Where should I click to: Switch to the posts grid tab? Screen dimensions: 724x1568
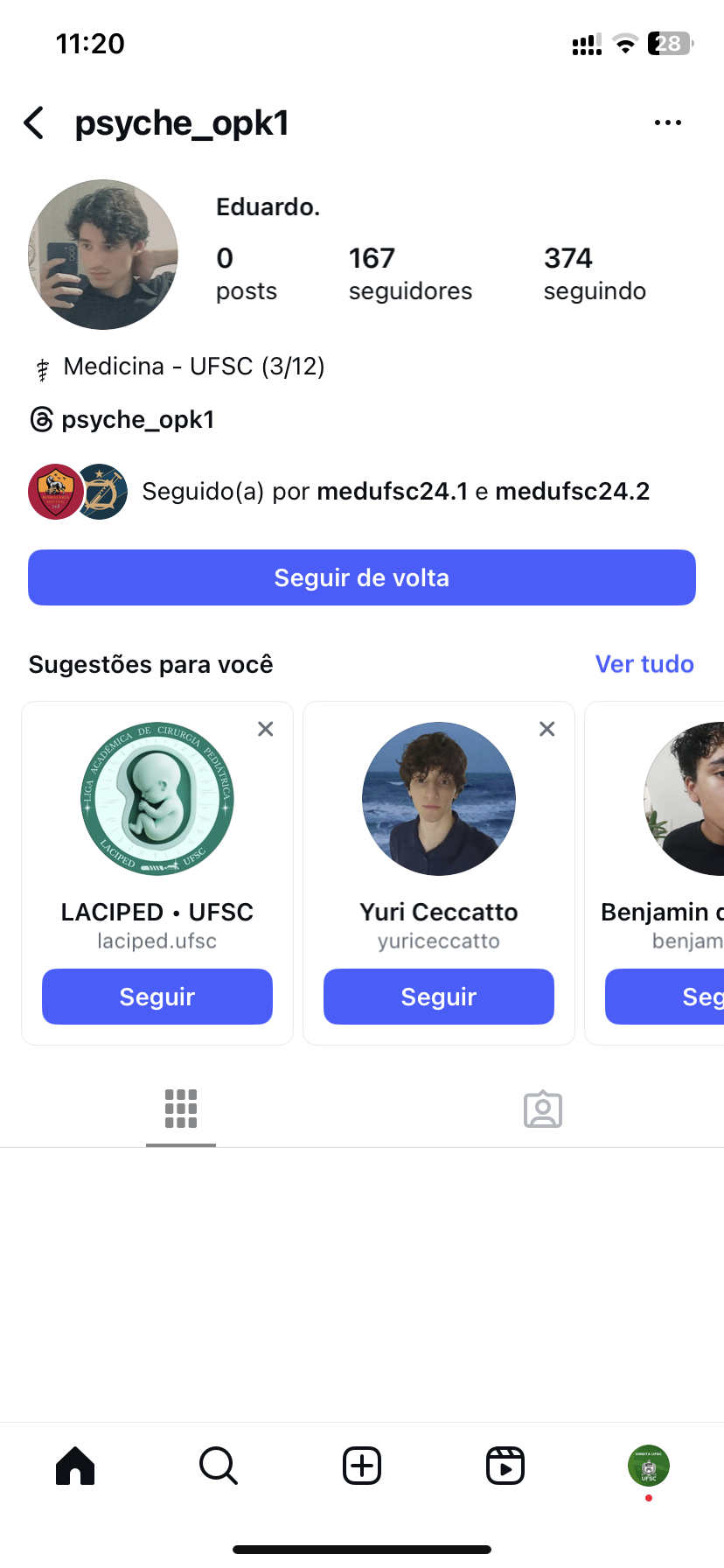point(181,1109)
